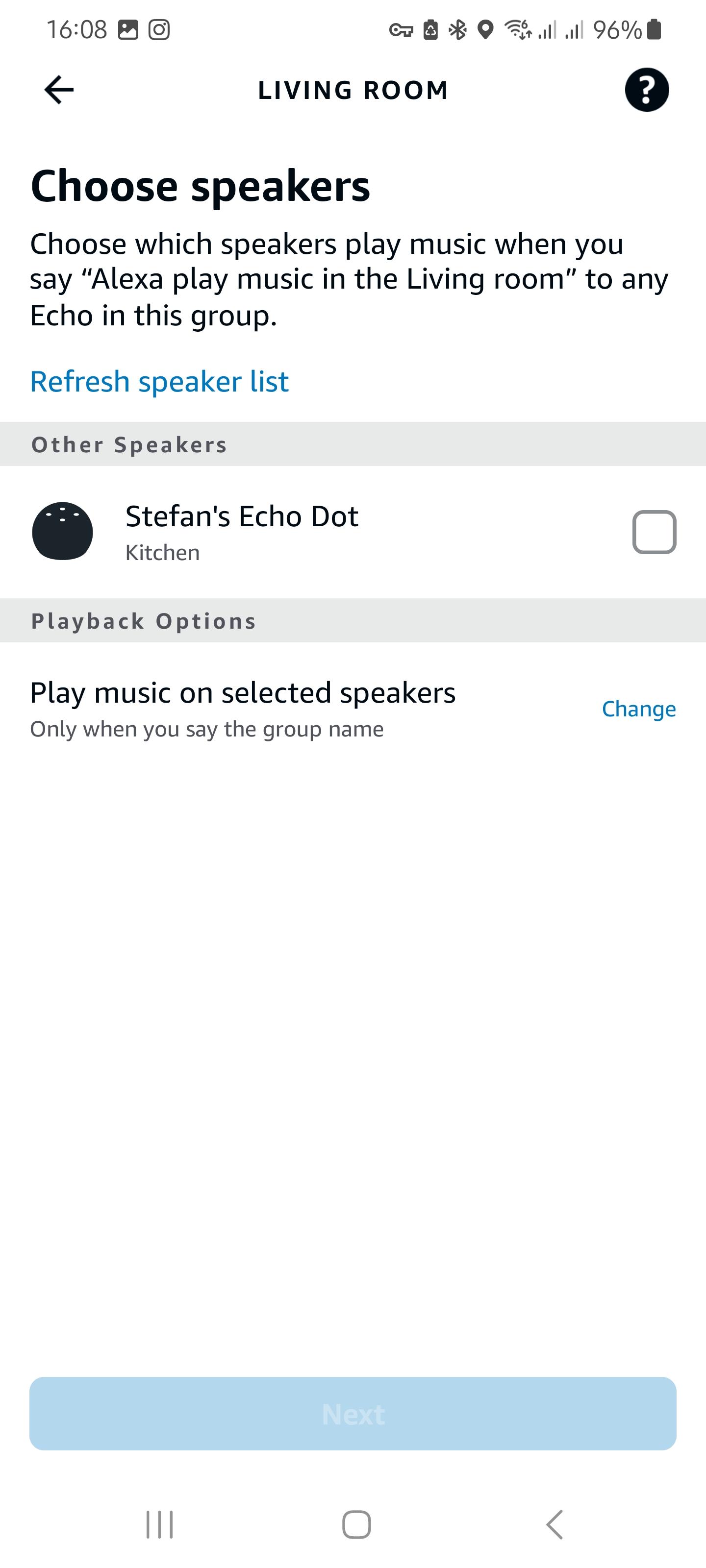The height and width of the screenshot is (1568, 706).
Task: Go to the home screen
Action: 356,1525
